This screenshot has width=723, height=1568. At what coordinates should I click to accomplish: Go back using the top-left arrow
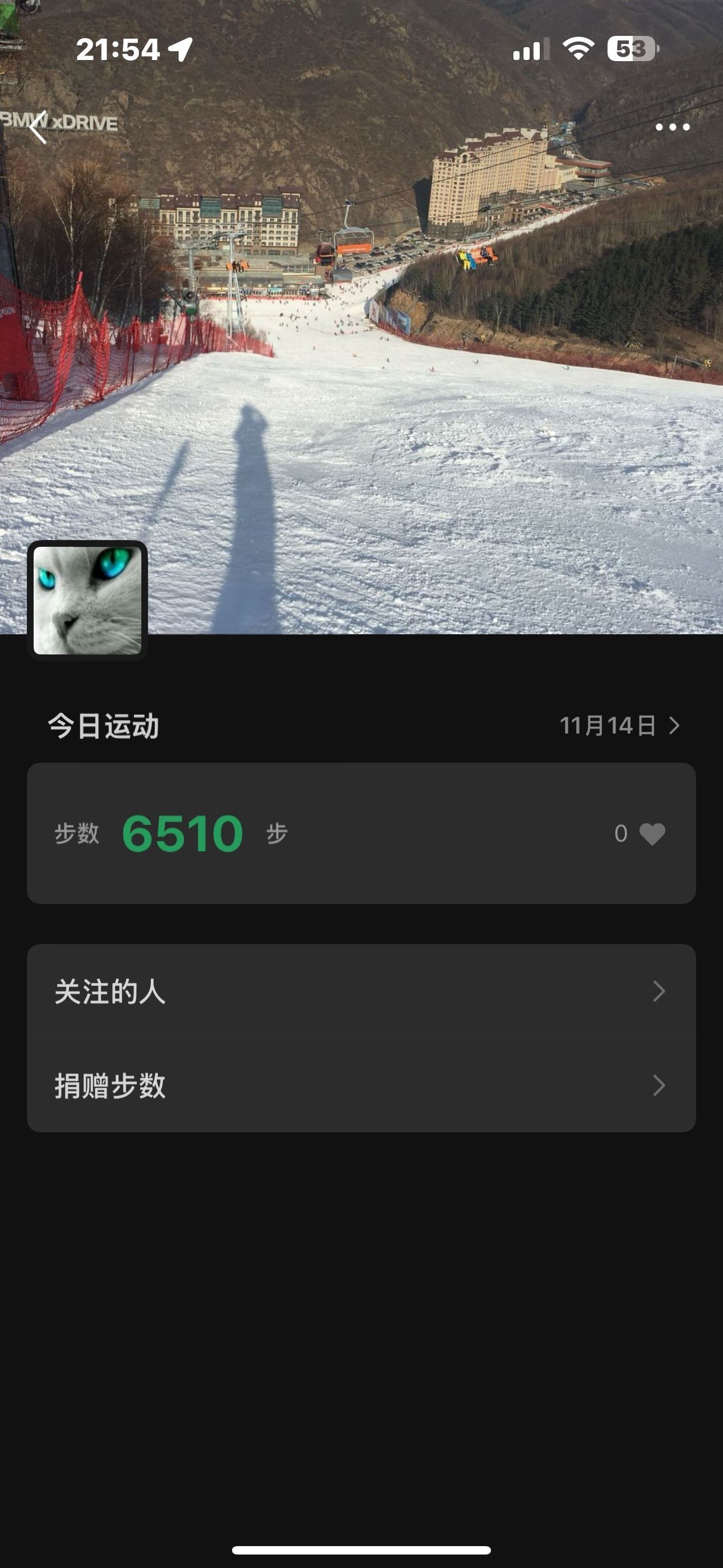point(38,127)
